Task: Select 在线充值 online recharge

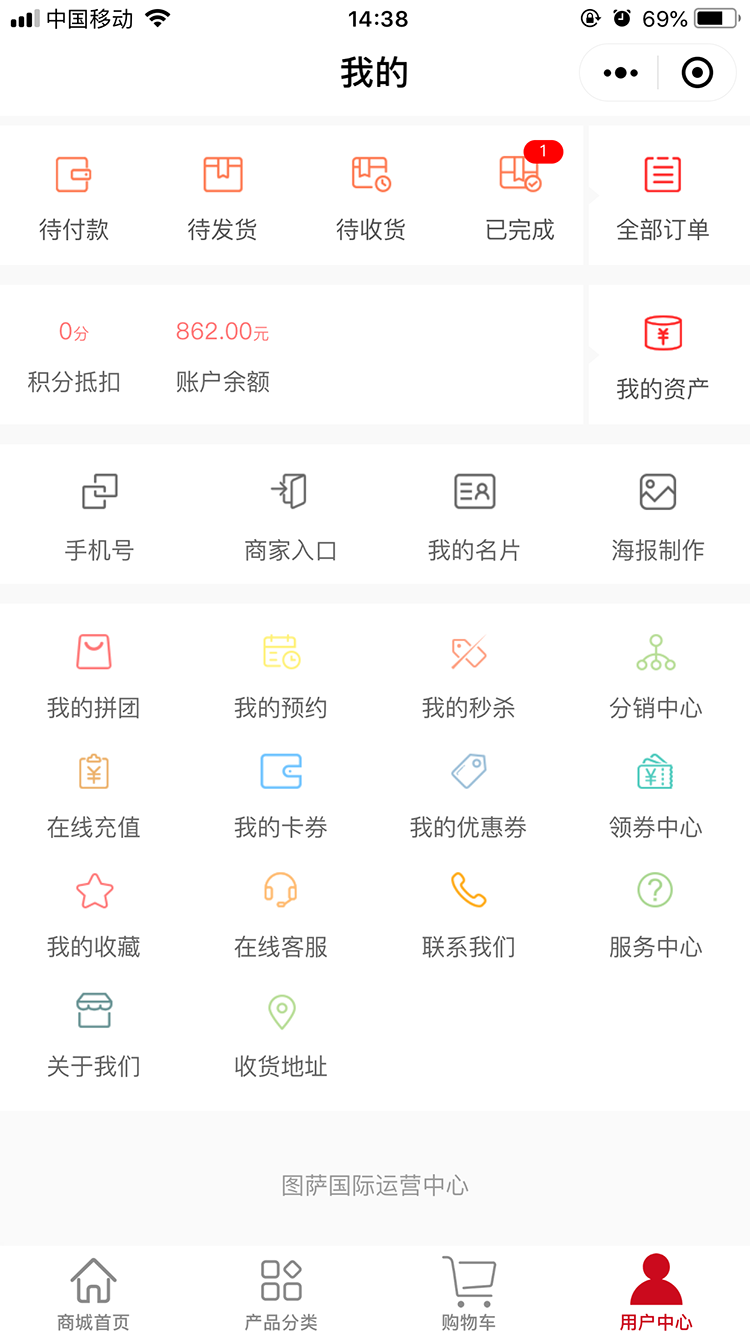Action: click(94, 795)
